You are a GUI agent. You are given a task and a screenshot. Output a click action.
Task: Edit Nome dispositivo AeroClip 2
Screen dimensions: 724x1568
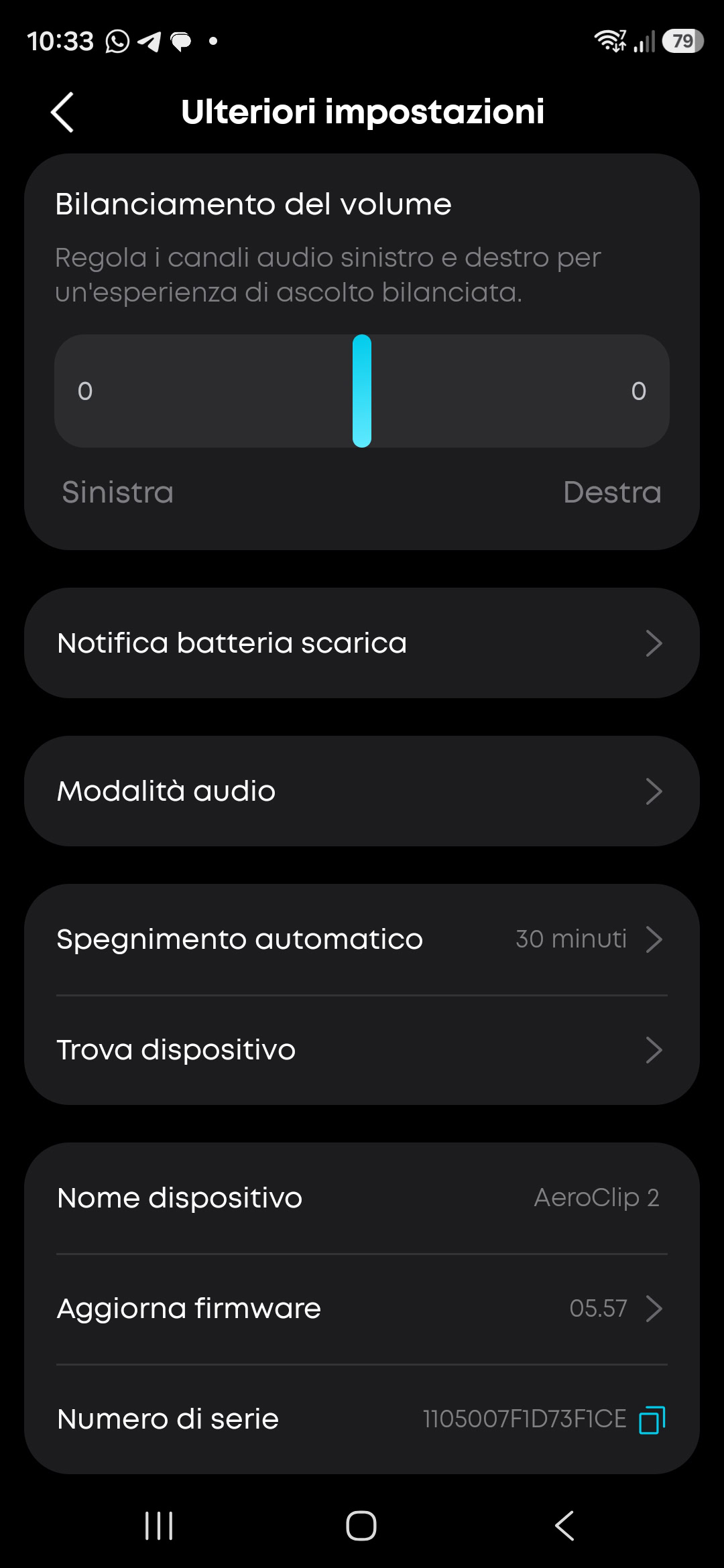(362, 1198)
